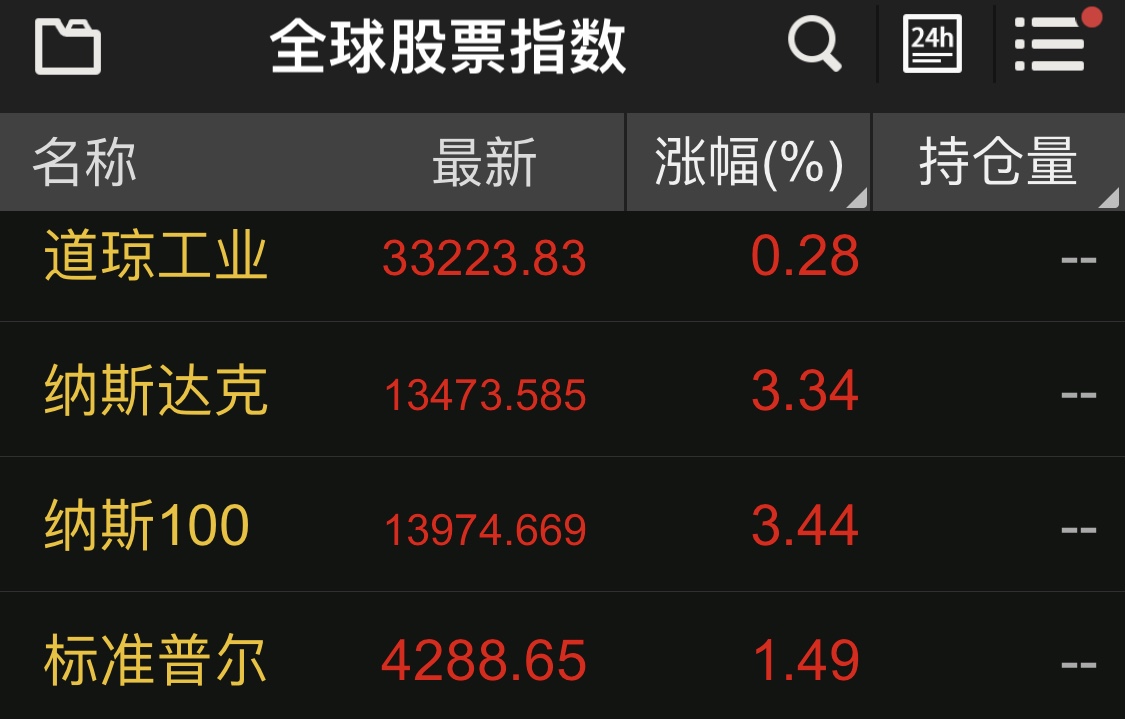Open the 24h news feed
The width and height of the screenshot is (1125, 719).
[x=932, y=45]
